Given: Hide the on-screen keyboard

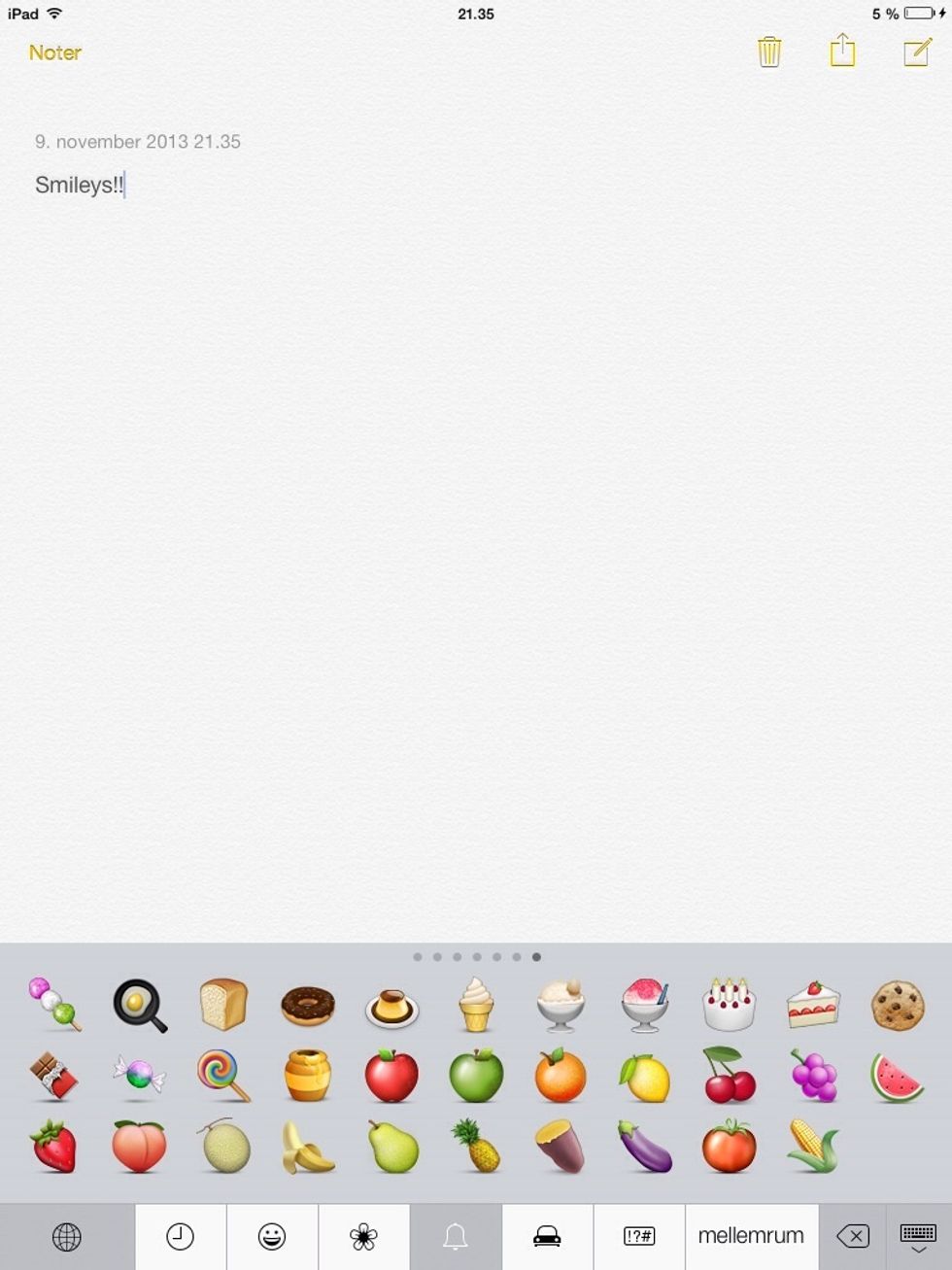Looking at the screenshot, I should (918, 1236).
